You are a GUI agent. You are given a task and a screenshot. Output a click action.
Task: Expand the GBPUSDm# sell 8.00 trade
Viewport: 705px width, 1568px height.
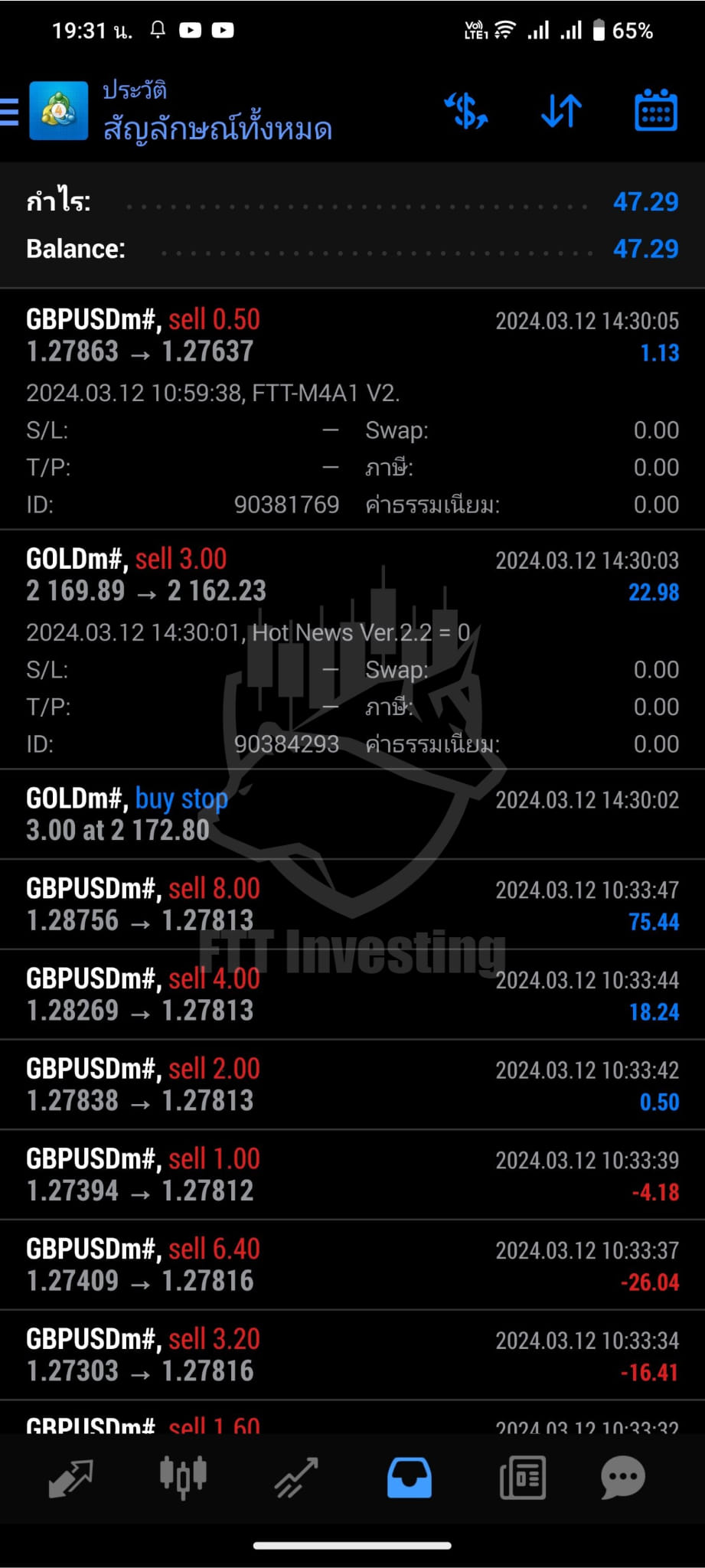click(x=352, y=904)
